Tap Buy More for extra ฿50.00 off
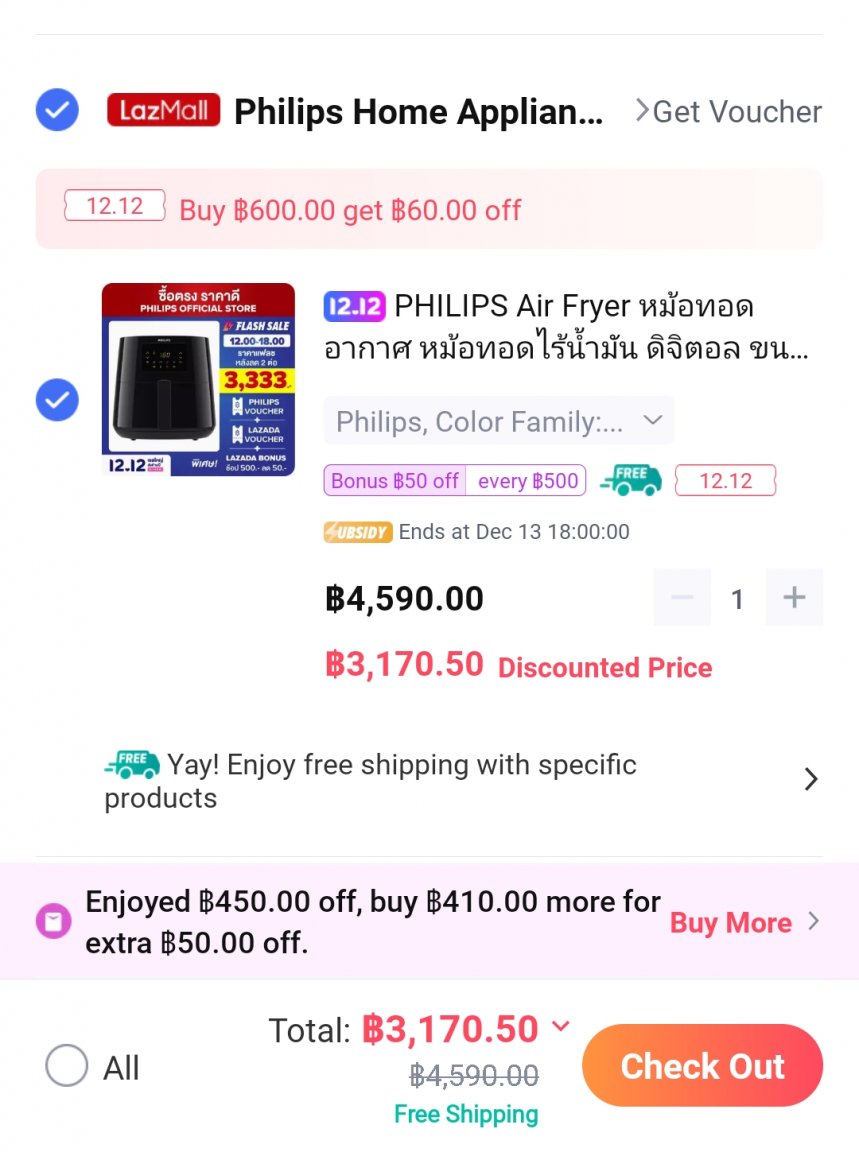 pos(743,922)
